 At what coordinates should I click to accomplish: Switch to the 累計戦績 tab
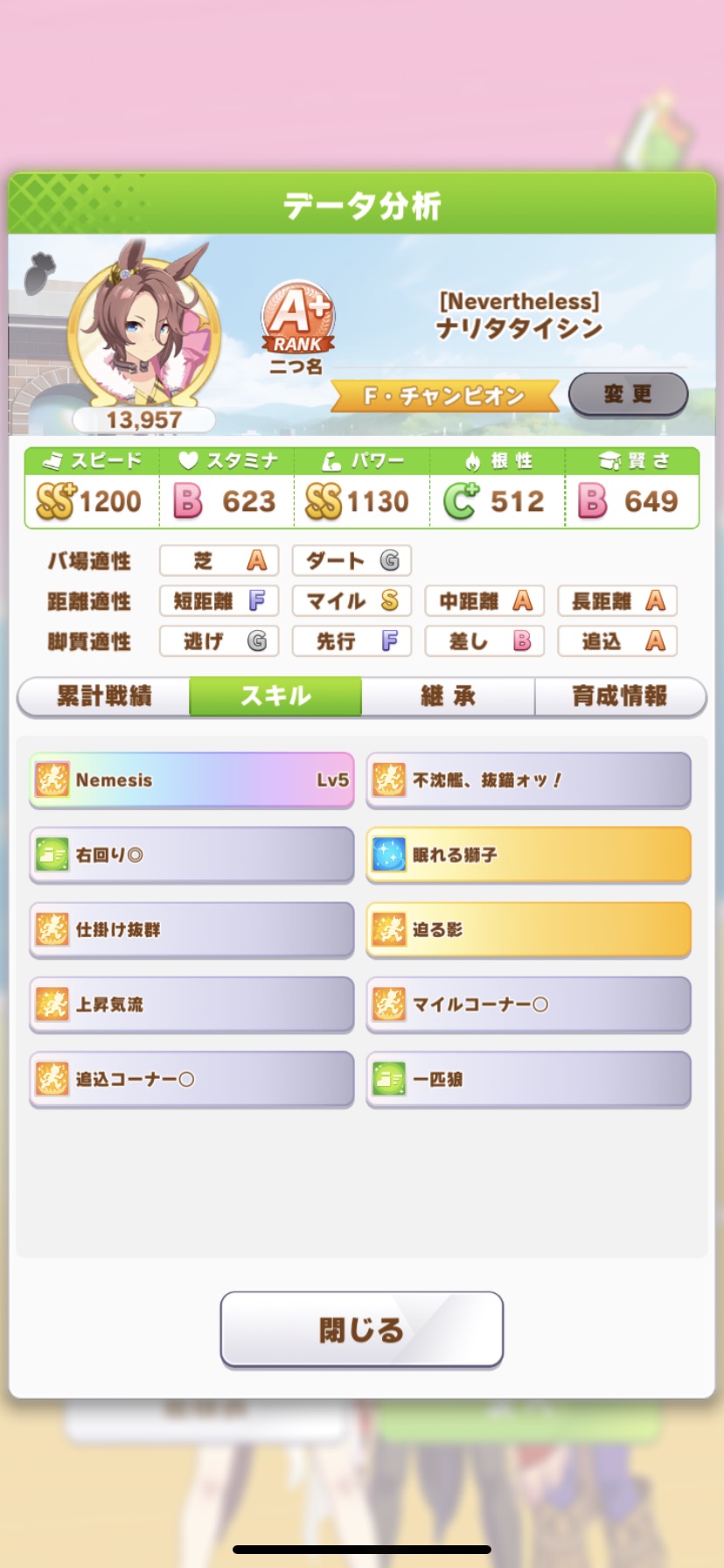click(104, 696)
